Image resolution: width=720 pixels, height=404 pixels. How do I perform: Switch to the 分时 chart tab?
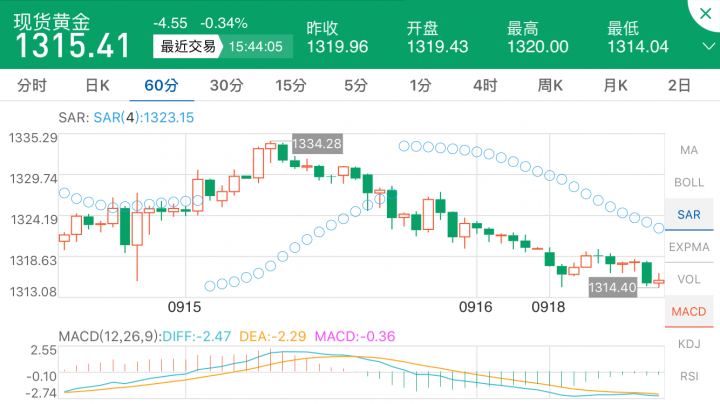pos(32,86)
